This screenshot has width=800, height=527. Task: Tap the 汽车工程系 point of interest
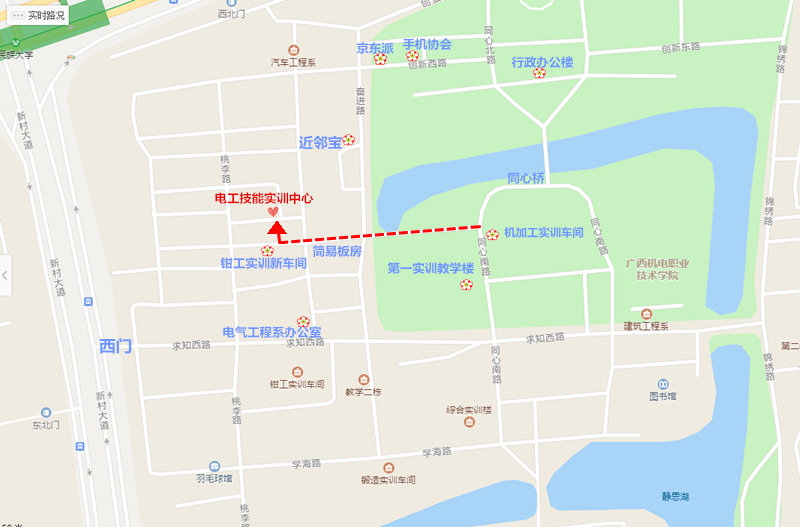click(x=293, y=50)
